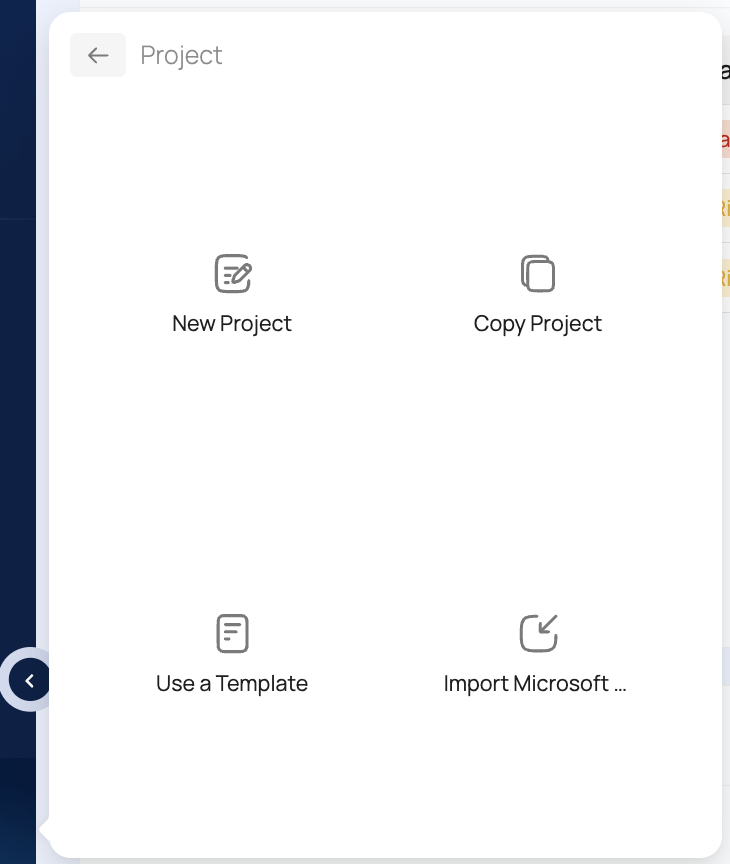This screenshot has width=730, height=864.
Task: Collapse the sidebar with the chevron button
Action: pos(29,681)
